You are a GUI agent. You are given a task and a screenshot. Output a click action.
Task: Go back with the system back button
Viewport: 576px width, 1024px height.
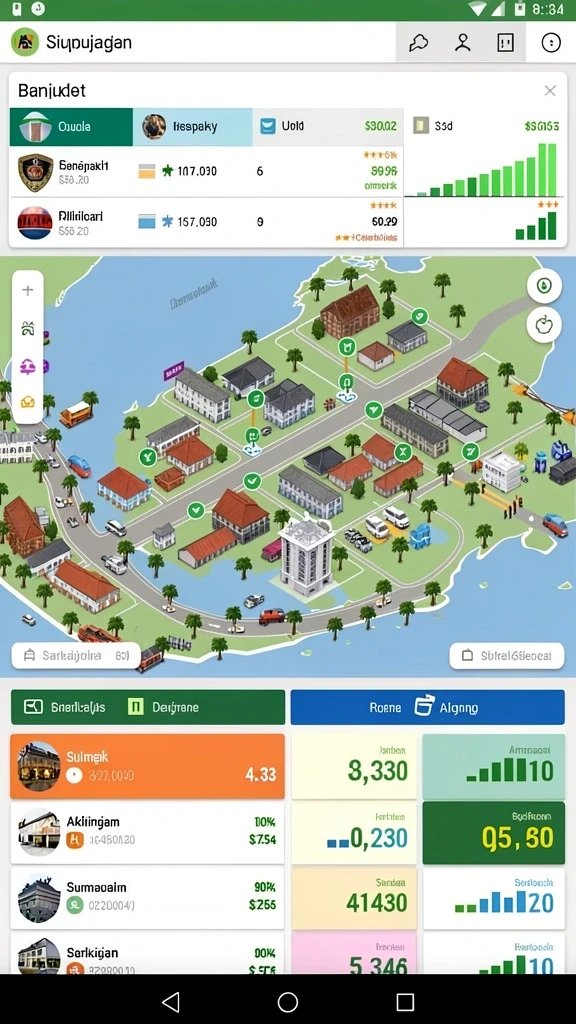click(x=170, y=1001)
